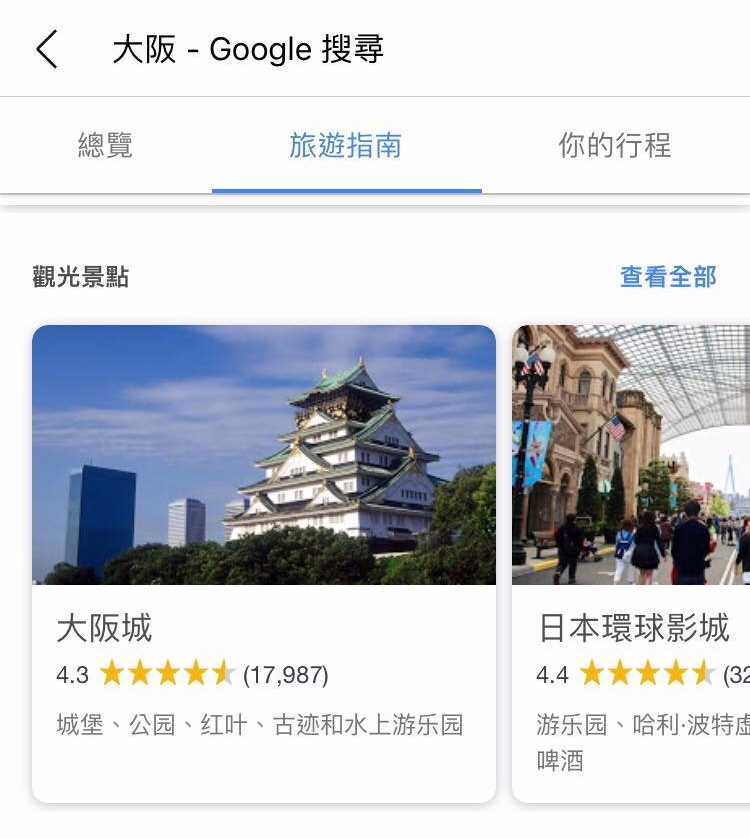Switch to the 總覽 tab
Image resolution: width=750 pixels, height=839 pixels.
point(106,146)
